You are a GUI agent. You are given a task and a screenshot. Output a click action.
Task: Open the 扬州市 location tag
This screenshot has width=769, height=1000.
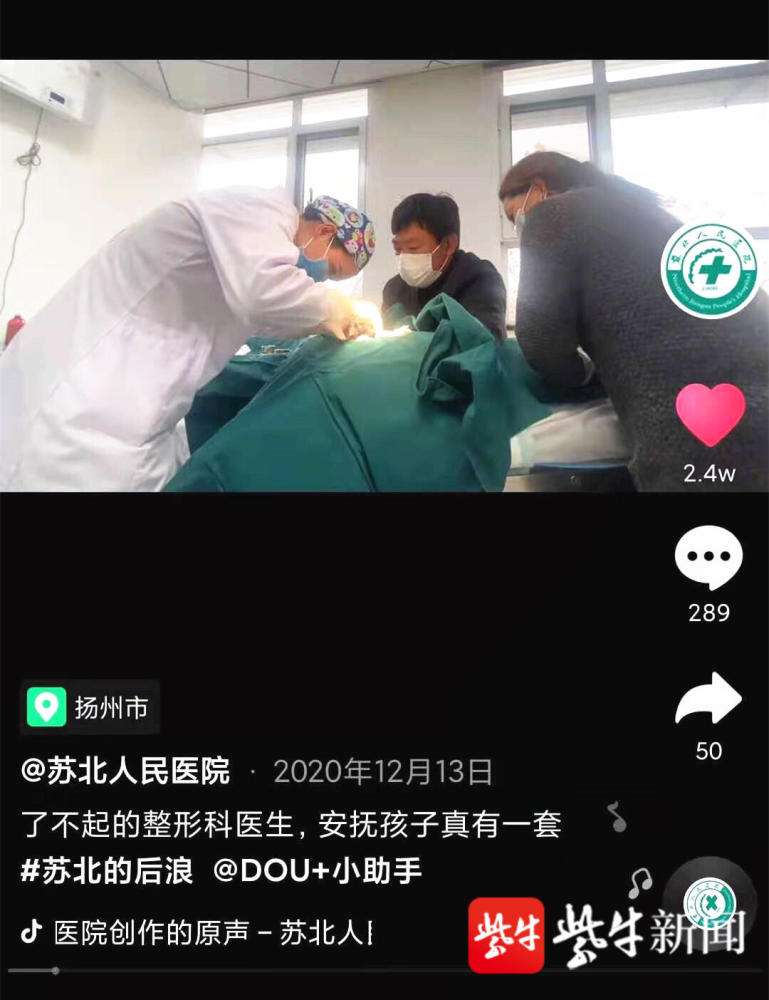pyautogui.click(x=90, y=708)
